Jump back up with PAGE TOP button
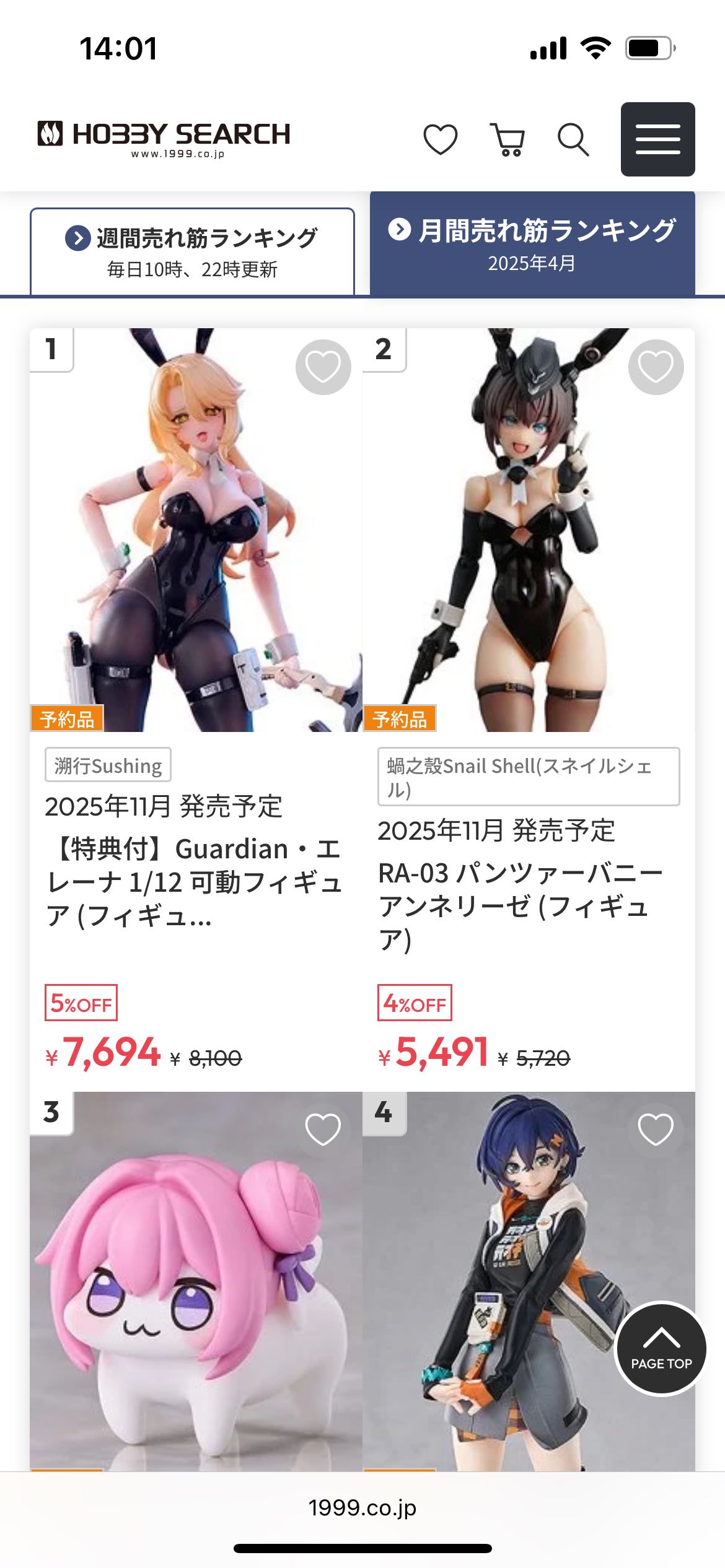 (661, 1349)
